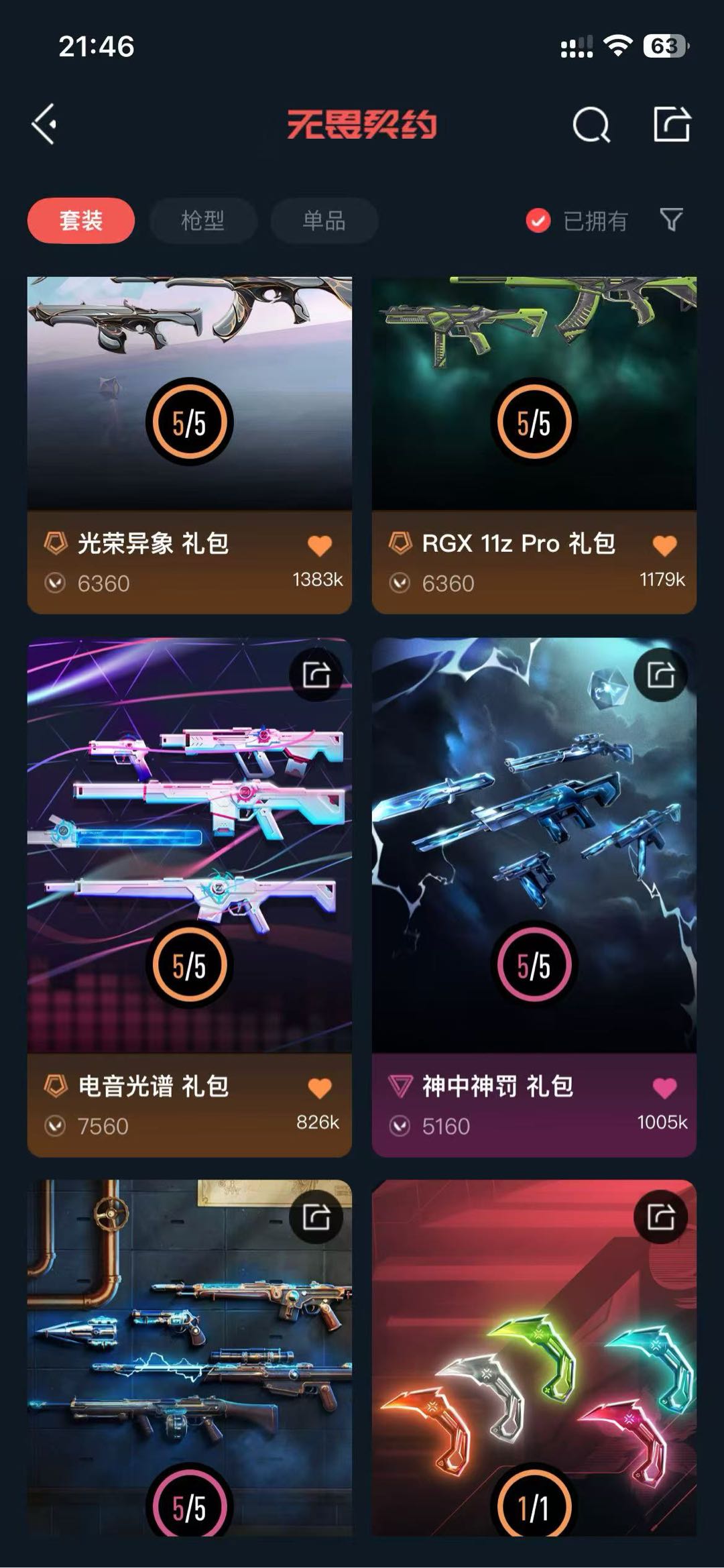Open the RGX 11z Pro 礼包 bundle card
This screenshot has width=724, height=1568.
click(x=534, y=445)
